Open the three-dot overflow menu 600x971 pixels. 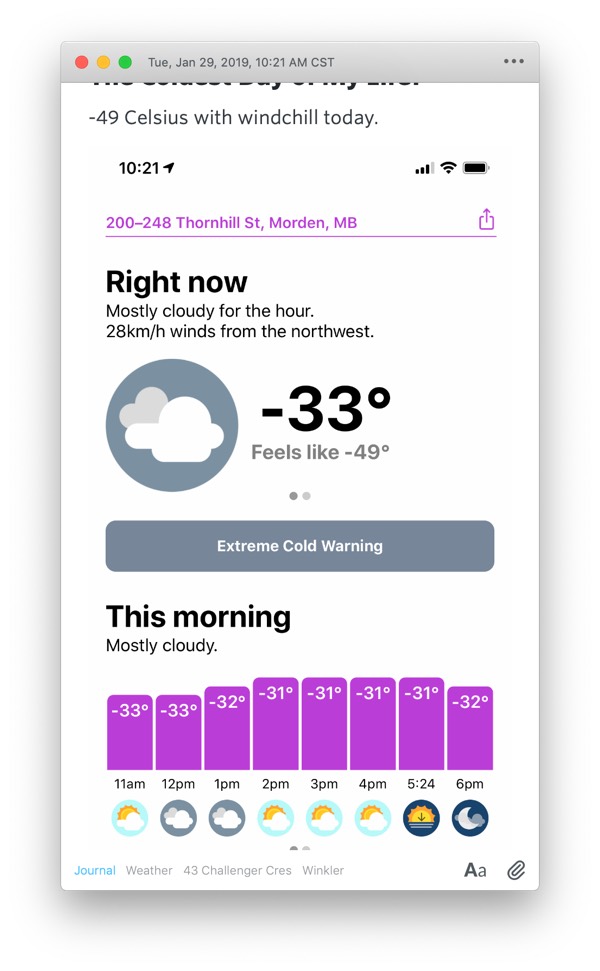pos(513,61)
